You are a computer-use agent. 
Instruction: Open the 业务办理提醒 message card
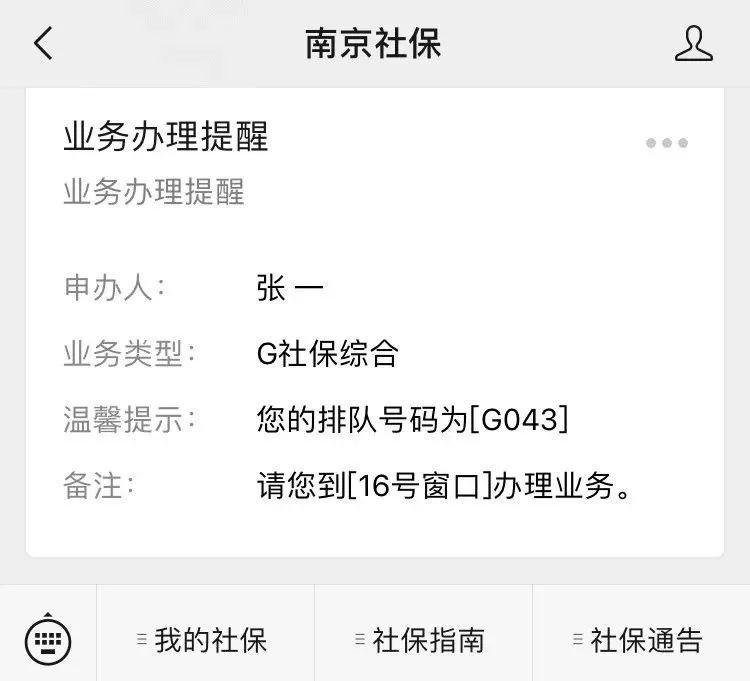click(x=374, y=320)
